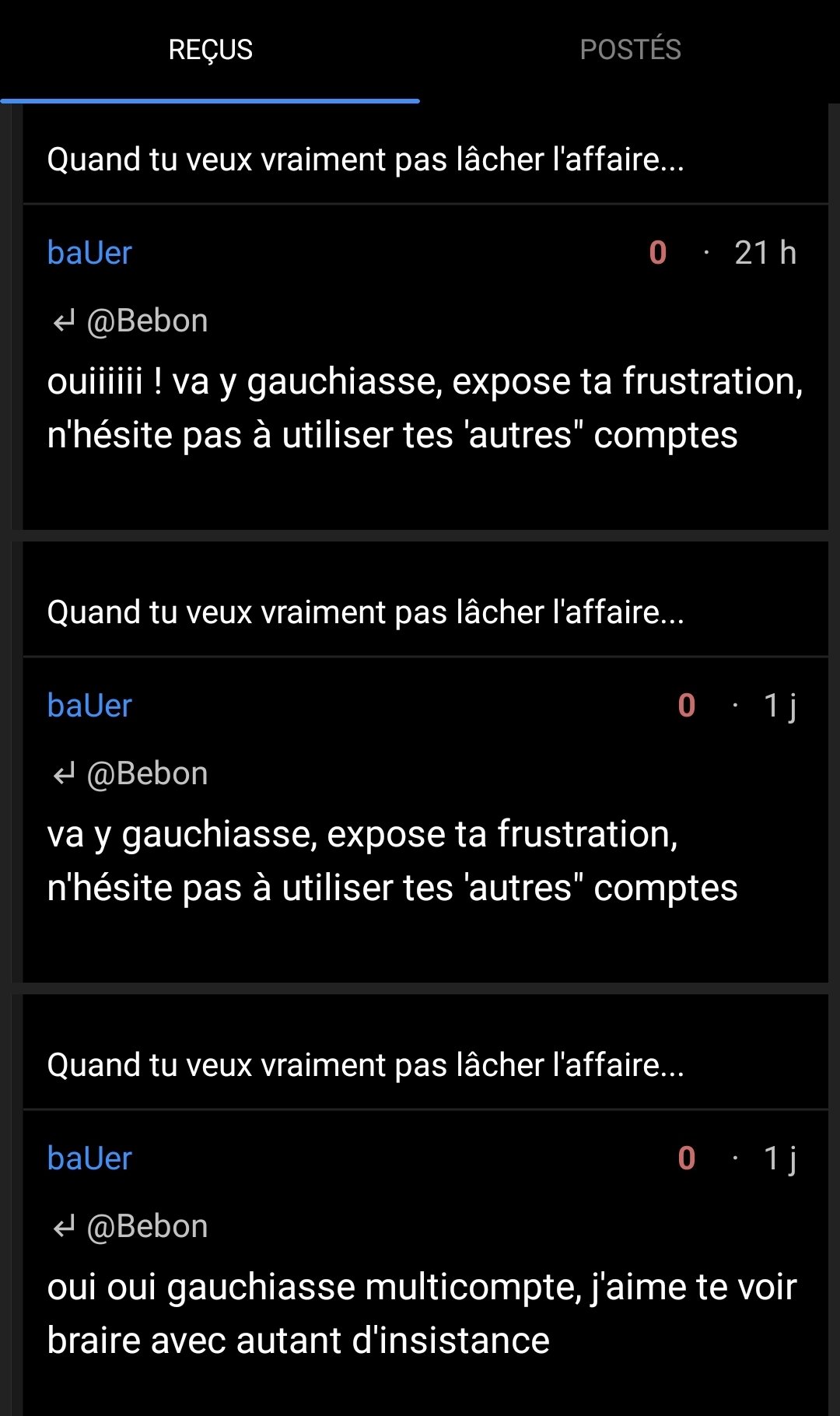
Task: Open the second topic title row
Action: 366,612
